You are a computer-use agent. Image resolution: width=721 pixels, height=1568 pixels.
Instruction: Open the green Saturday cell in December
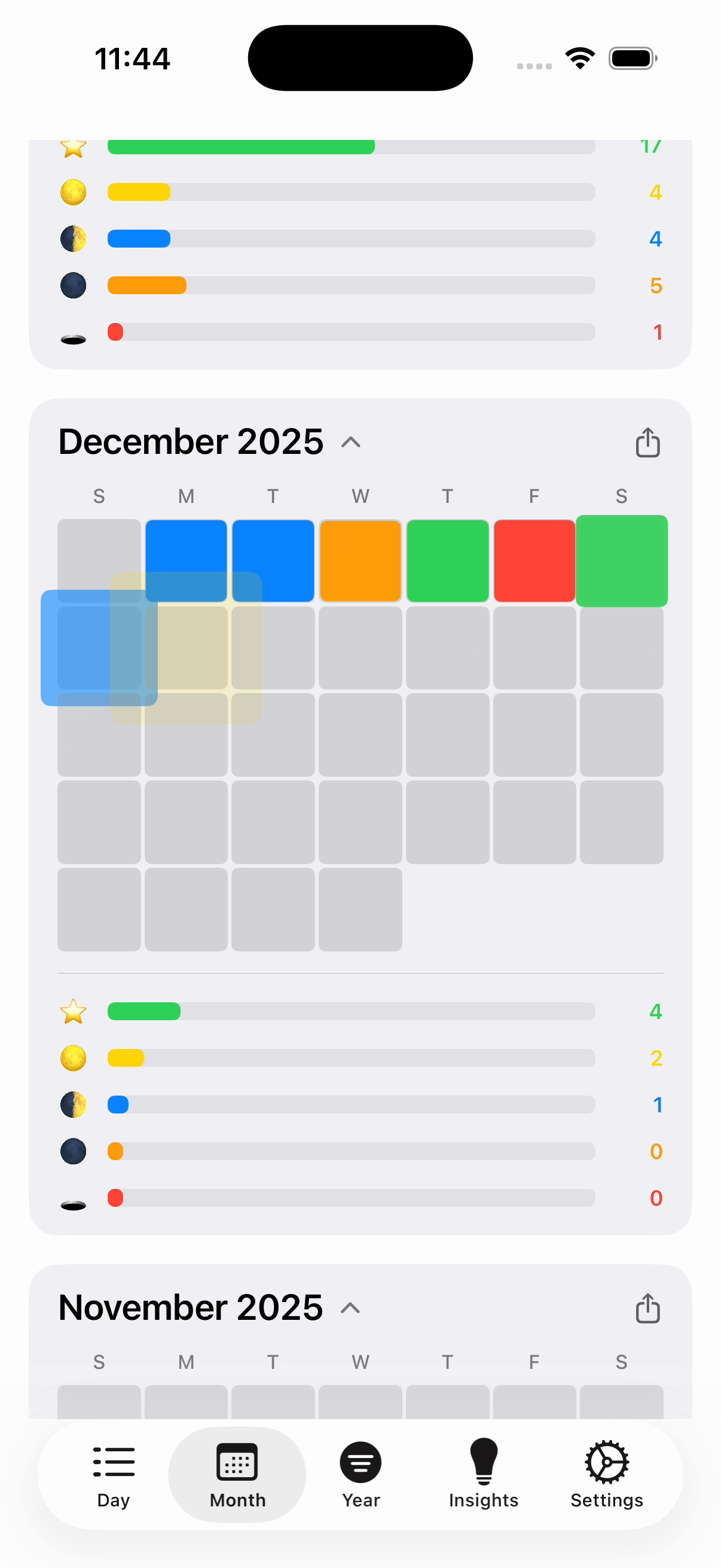coord(621,560)
